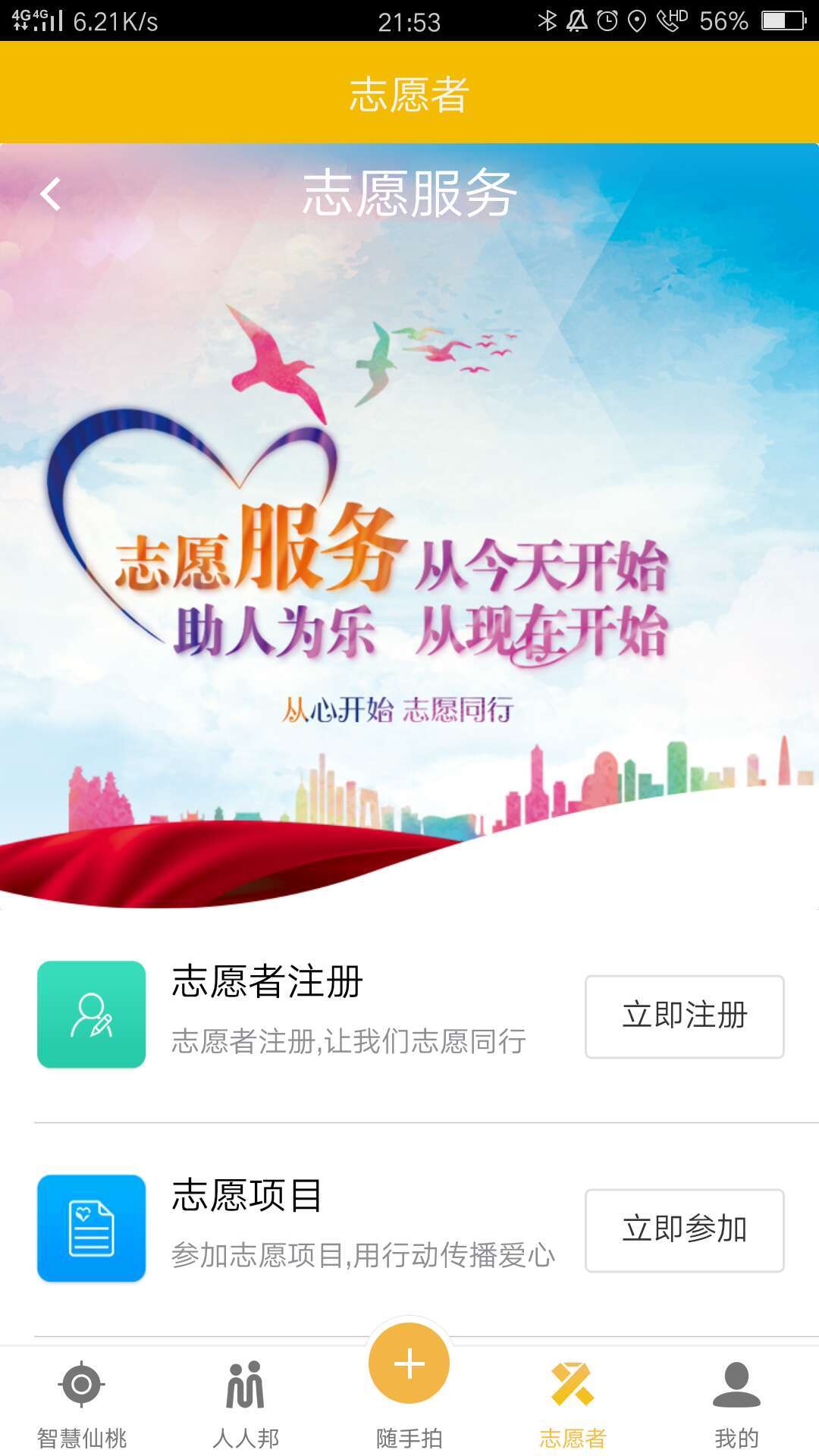Image resolution: width=819 pixels, height=1456 pixels.
Task: Select the 志愿者 tab
Action: [x=573, y=1403]
